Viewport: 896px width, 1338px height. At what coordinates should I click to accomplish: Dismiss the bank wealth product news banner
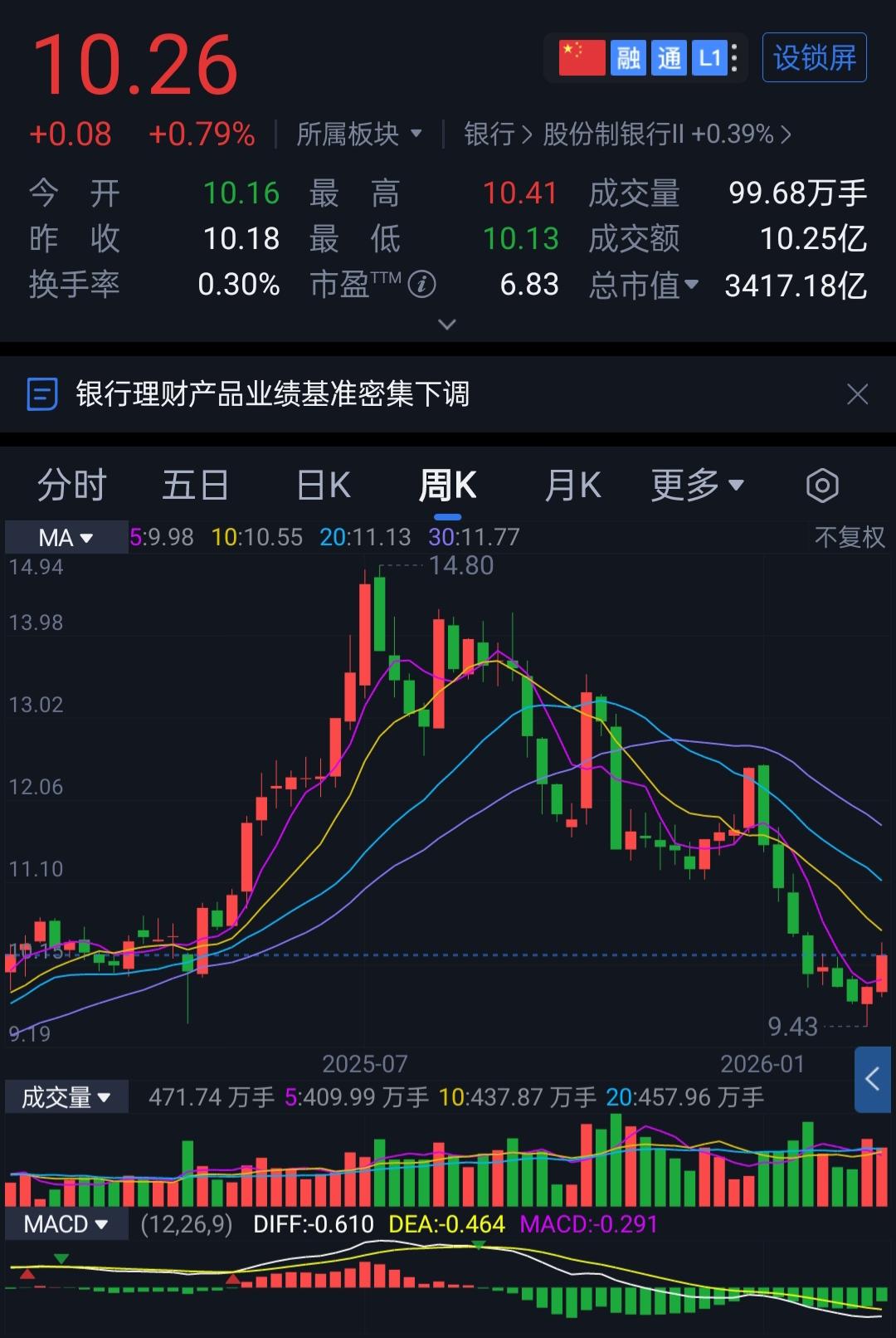tap(858, 394)
